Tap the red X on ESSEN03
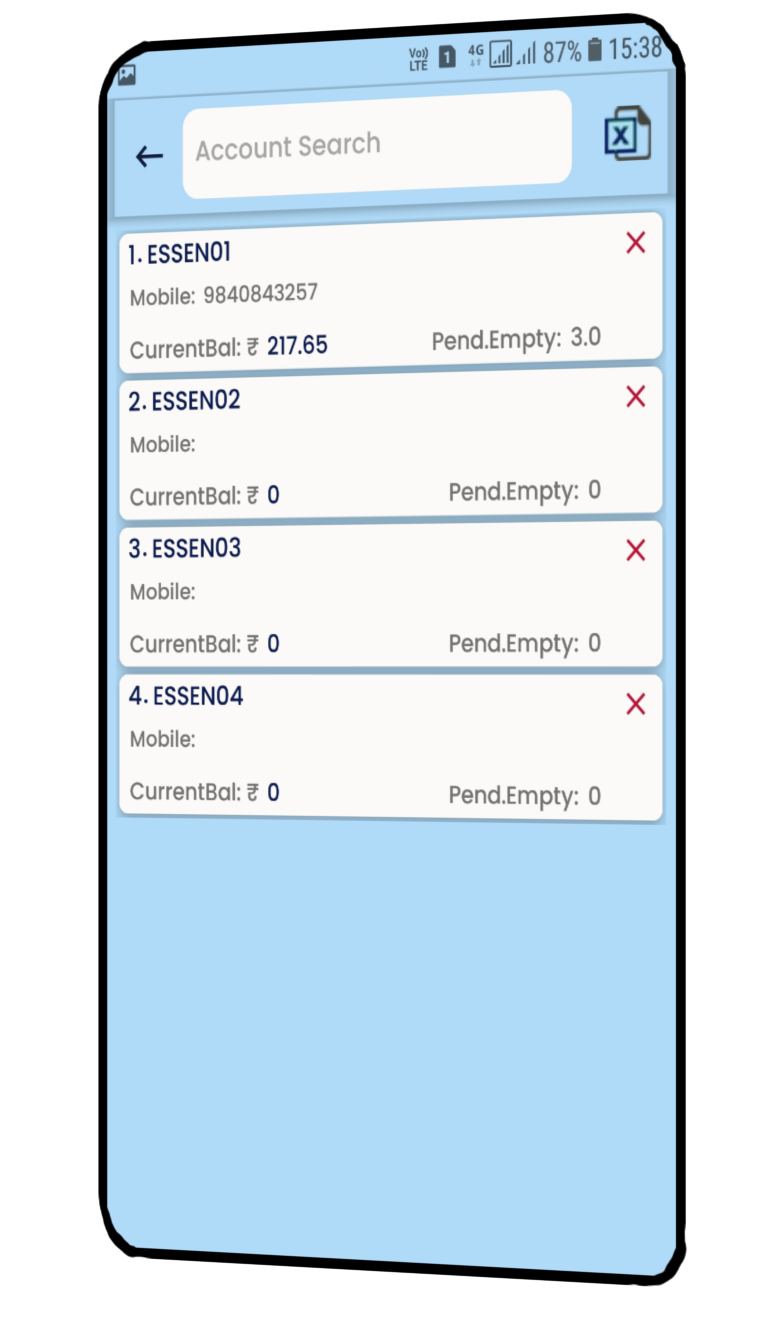The image size is (763, 1338). (635, 550)
